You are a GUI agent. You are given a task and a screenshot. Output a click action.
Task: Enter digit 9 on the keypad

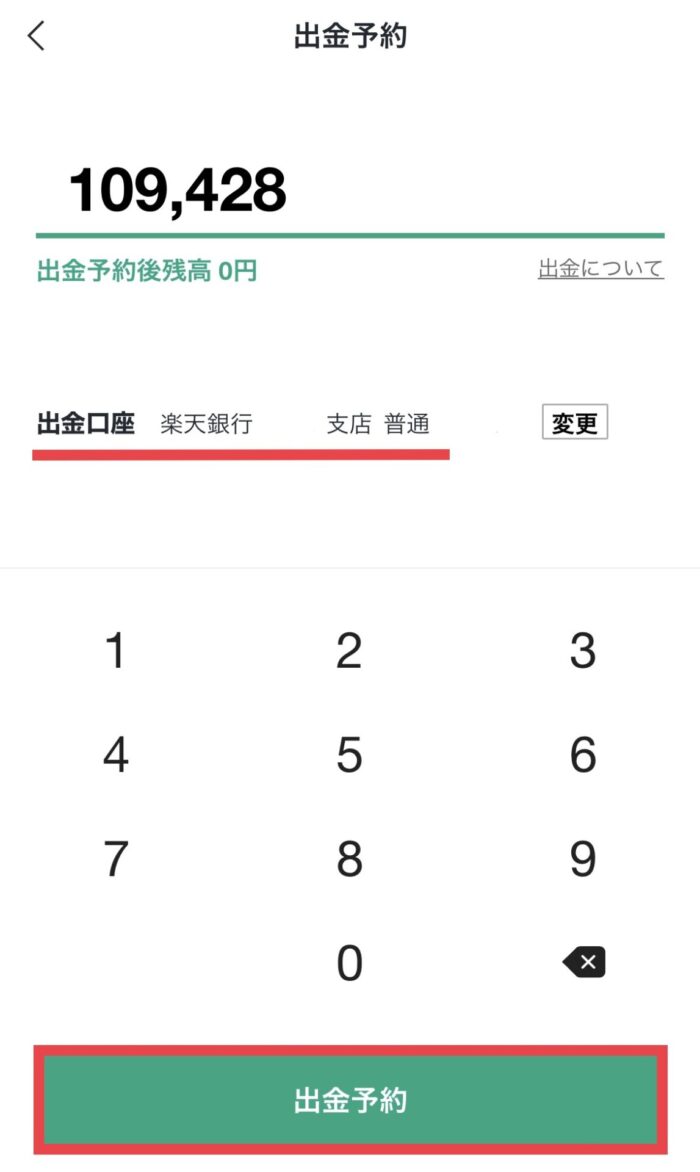point(583,859)
